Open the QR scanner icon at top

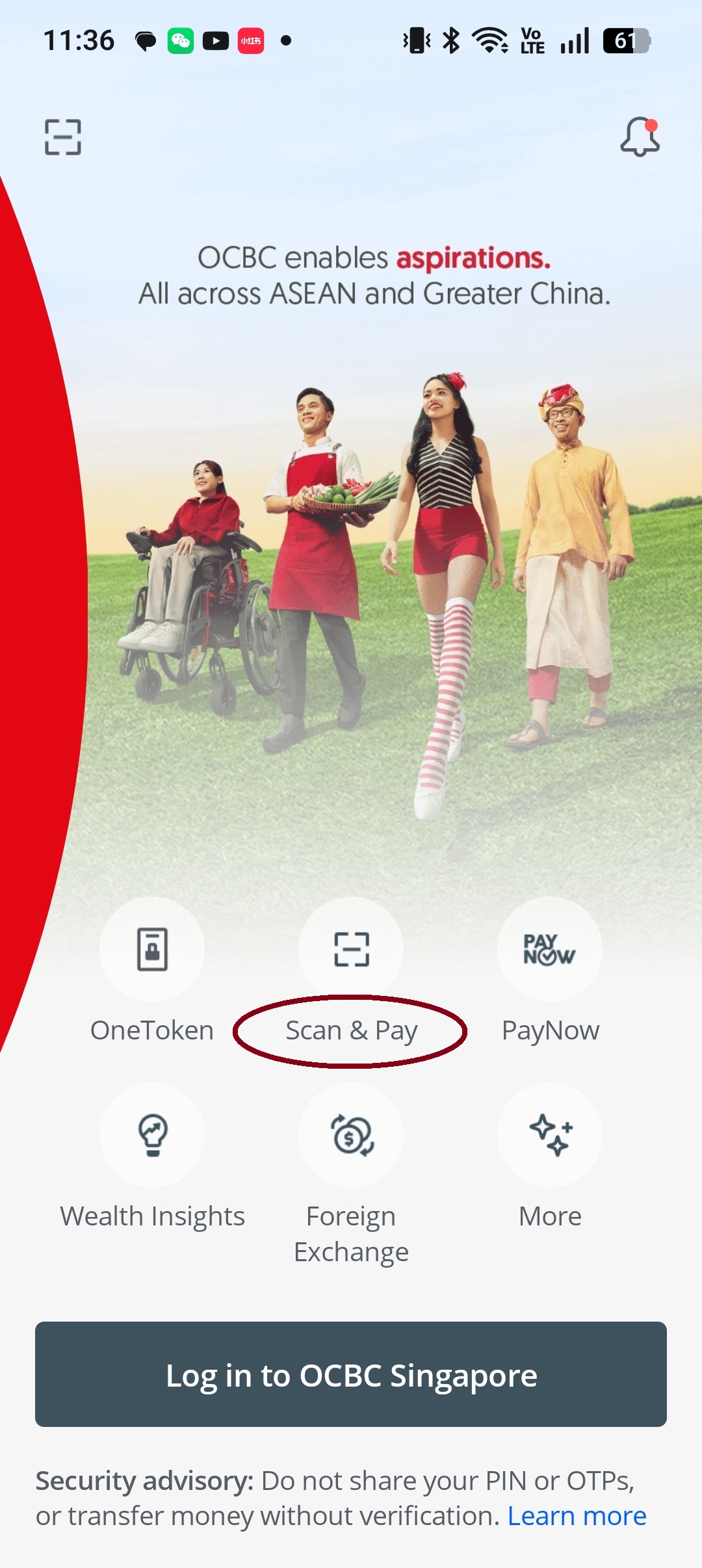tap(63, 137)
